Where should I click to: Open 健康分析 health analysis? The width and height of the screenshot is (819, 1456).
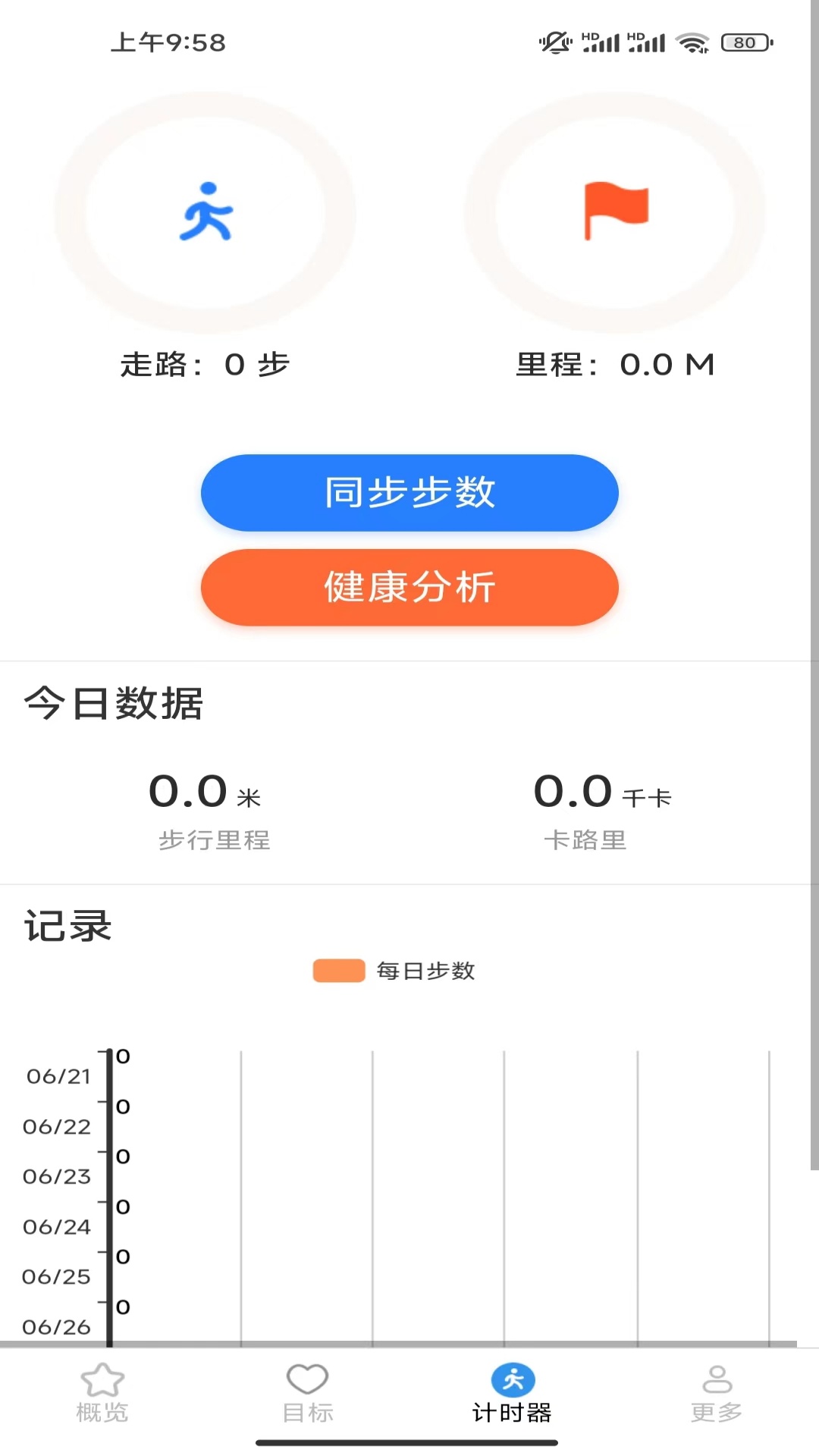409,588
